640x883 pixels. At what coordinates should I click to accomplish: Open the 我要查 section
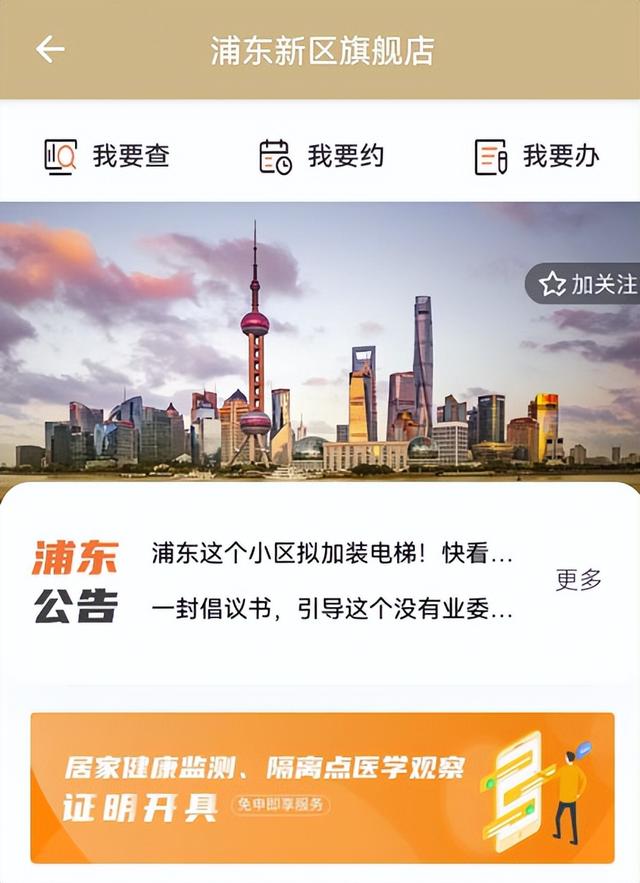coord(107,156)
